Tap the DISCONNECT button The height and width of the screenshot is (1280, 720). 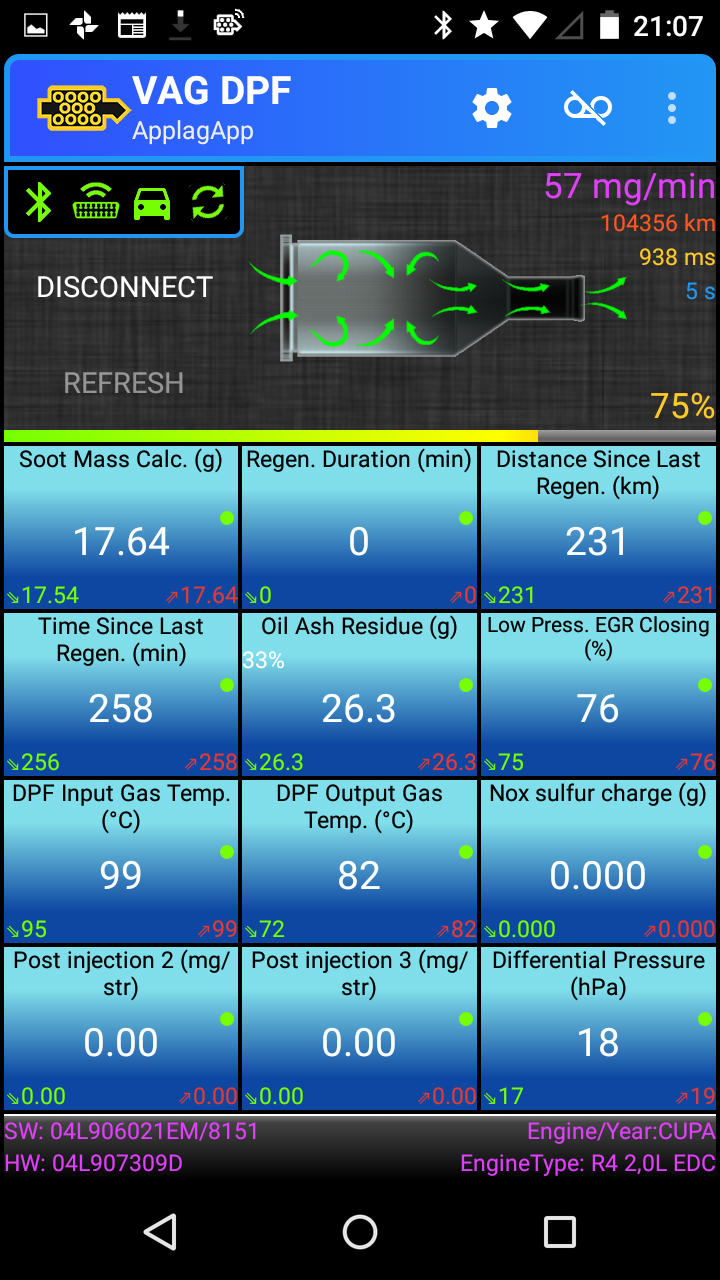tap(124, 287)
